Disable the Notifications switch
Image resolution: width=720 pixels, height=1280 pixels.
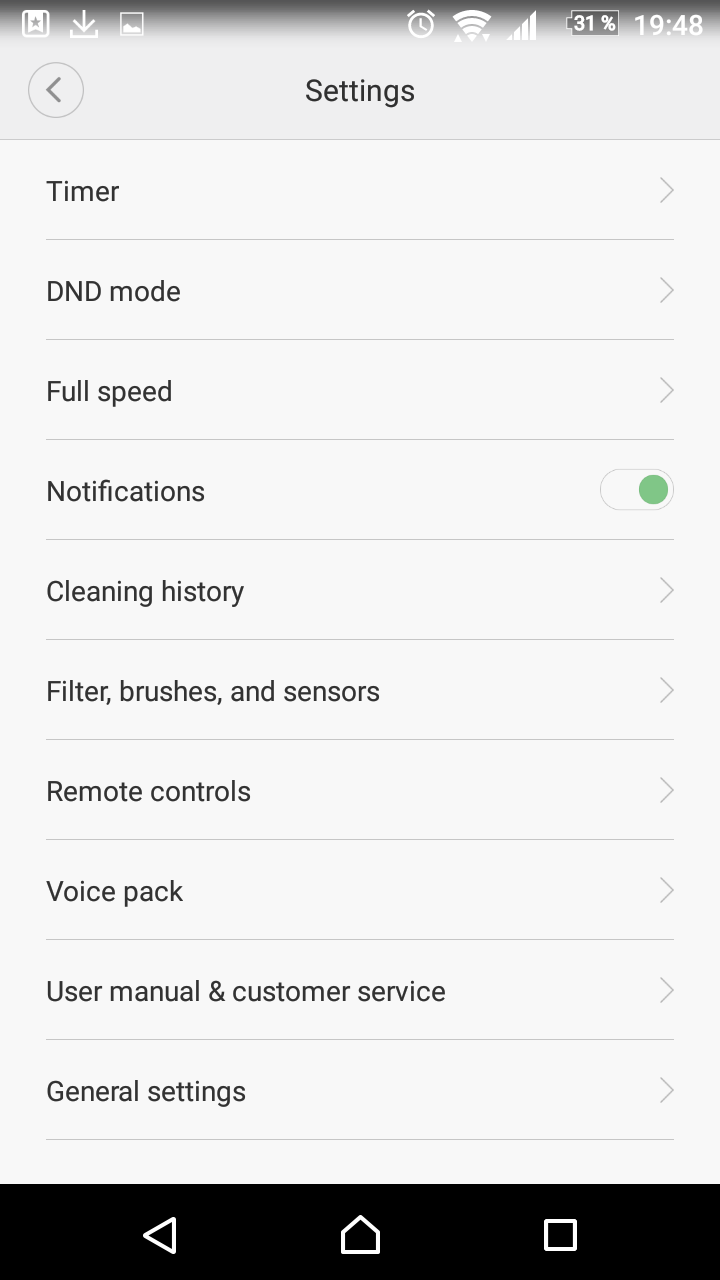point(637,490)
